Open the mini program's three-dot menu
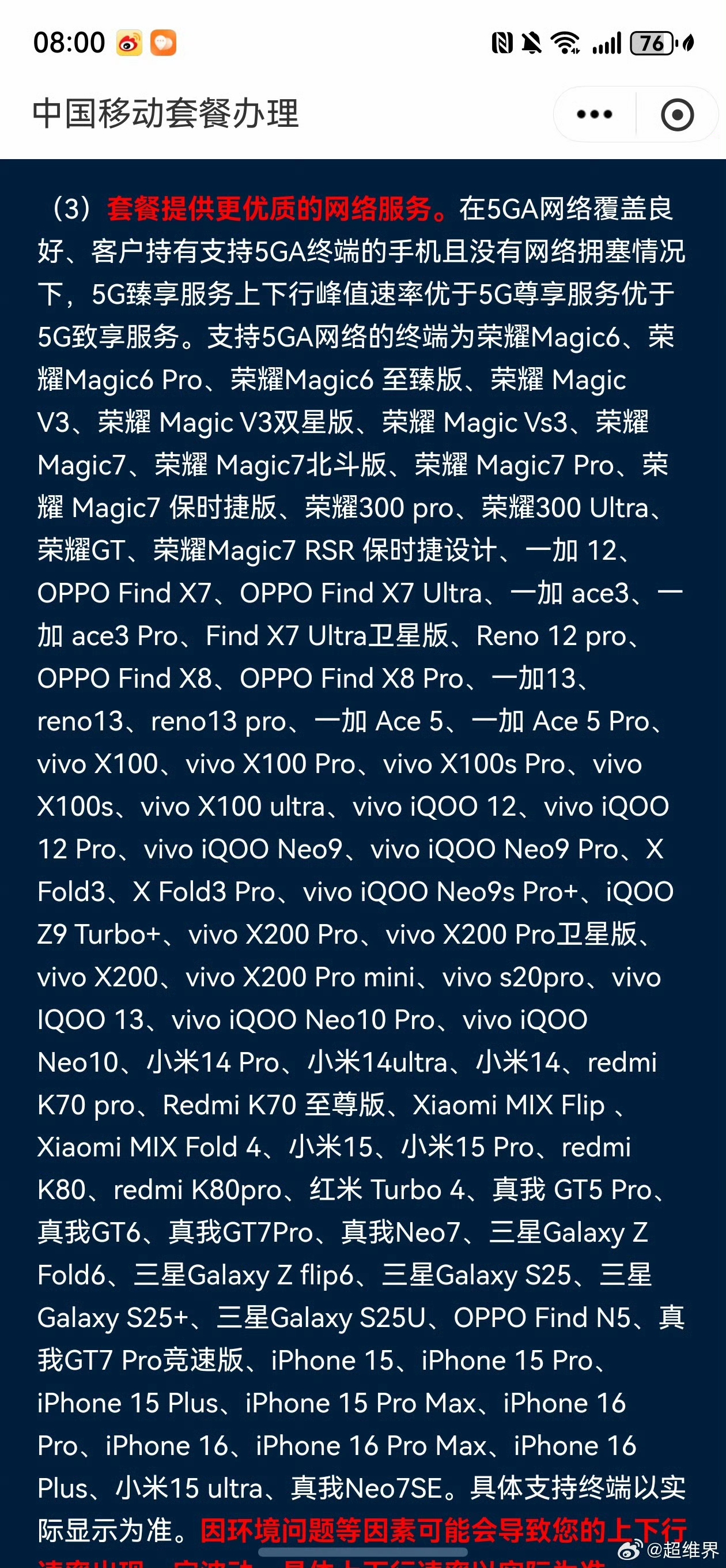 click(x=595, y=115)
